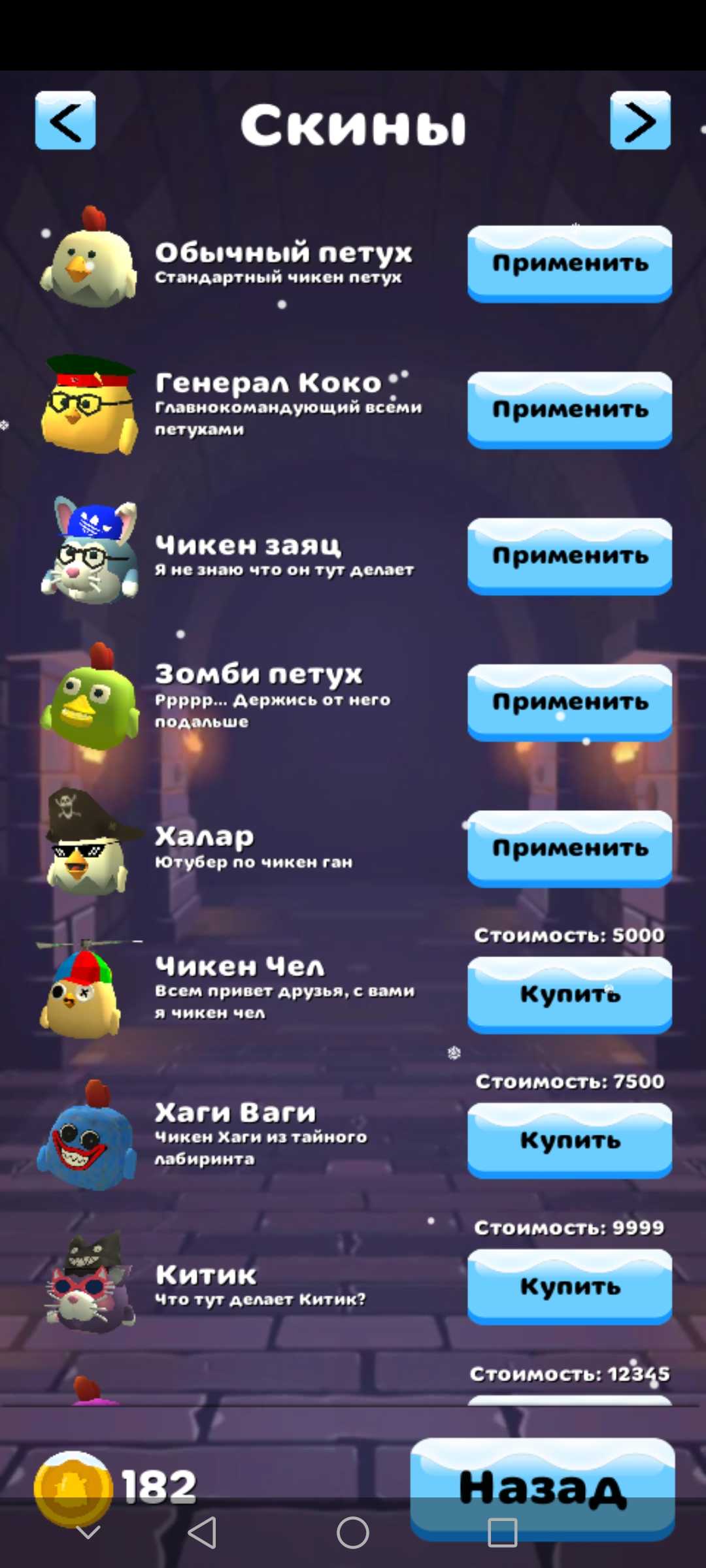Viewport: 706px width, 1568px height.
Task: Apply the Чикен заяц skin
Action: point(569,556)
